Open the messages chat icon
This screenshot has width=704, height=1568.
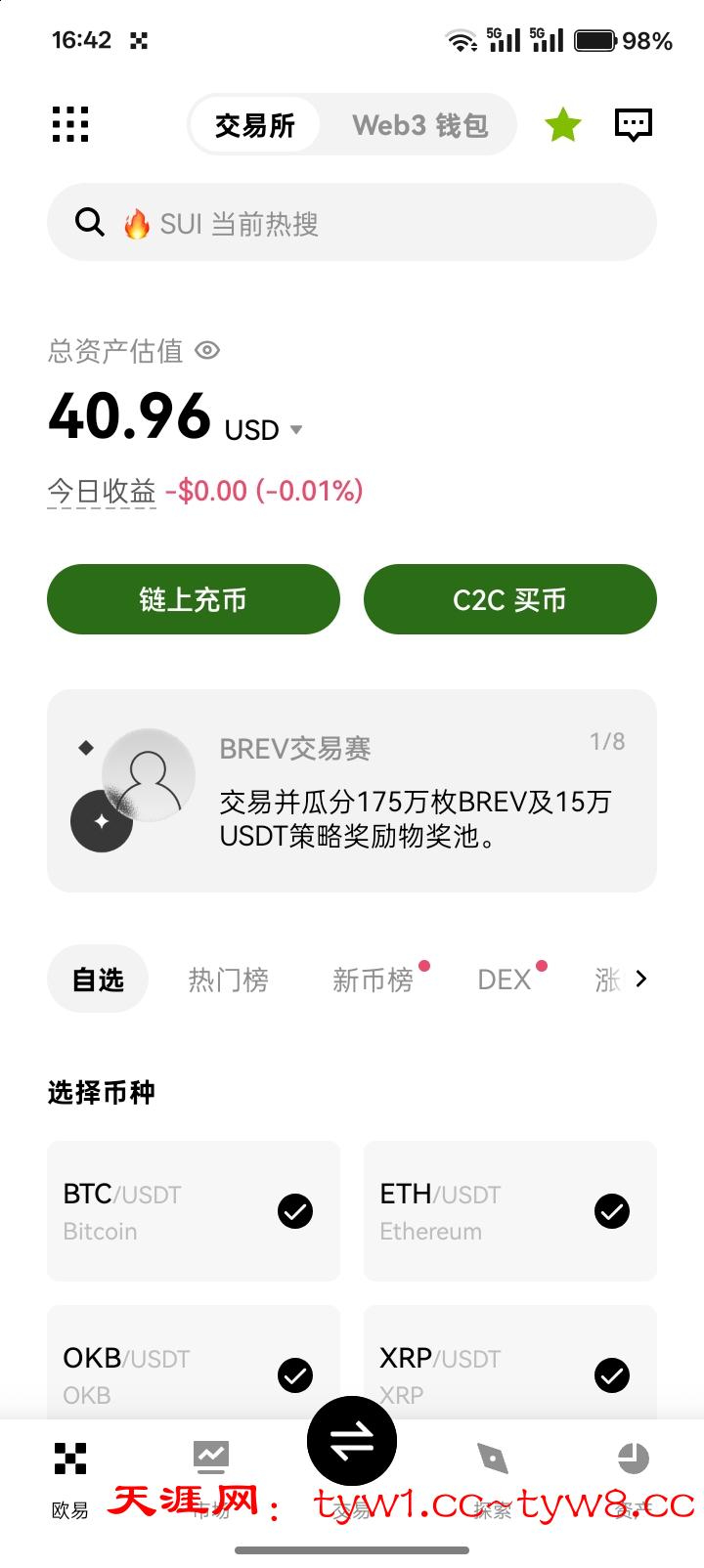point(633,124)
